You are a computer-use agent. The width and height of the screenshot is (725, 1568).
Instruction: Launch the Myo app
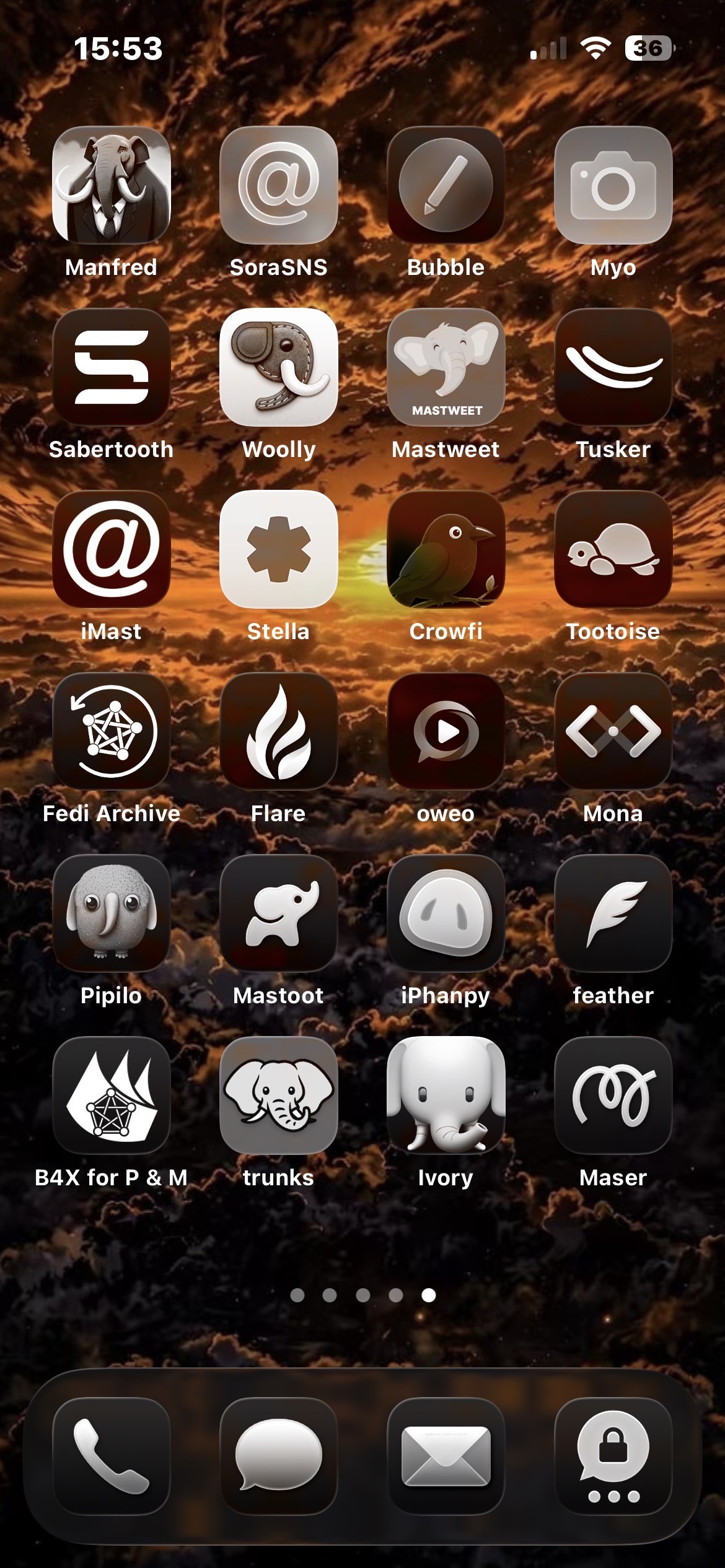pos(613,185)
